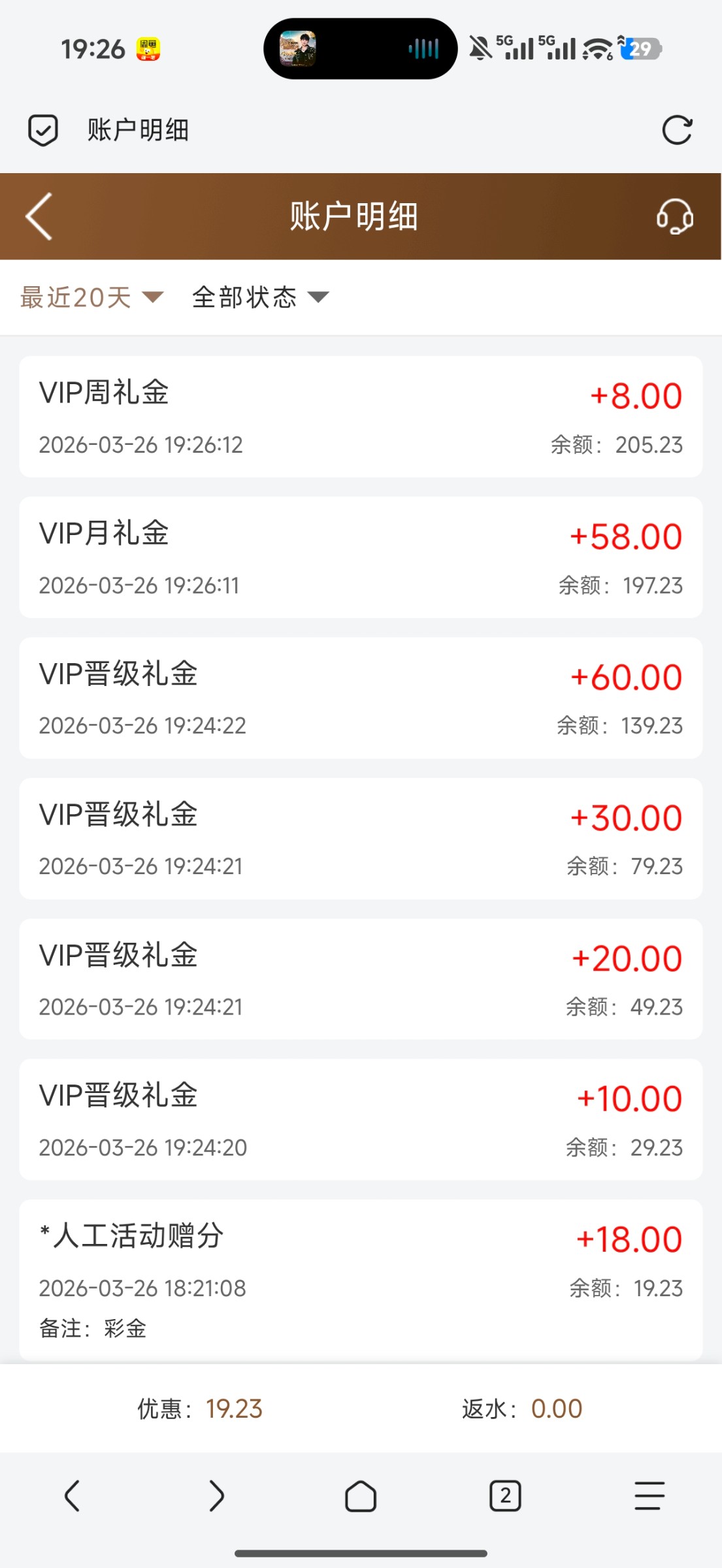Tap the forward arrow in bottom navigation

[216, 1497]
